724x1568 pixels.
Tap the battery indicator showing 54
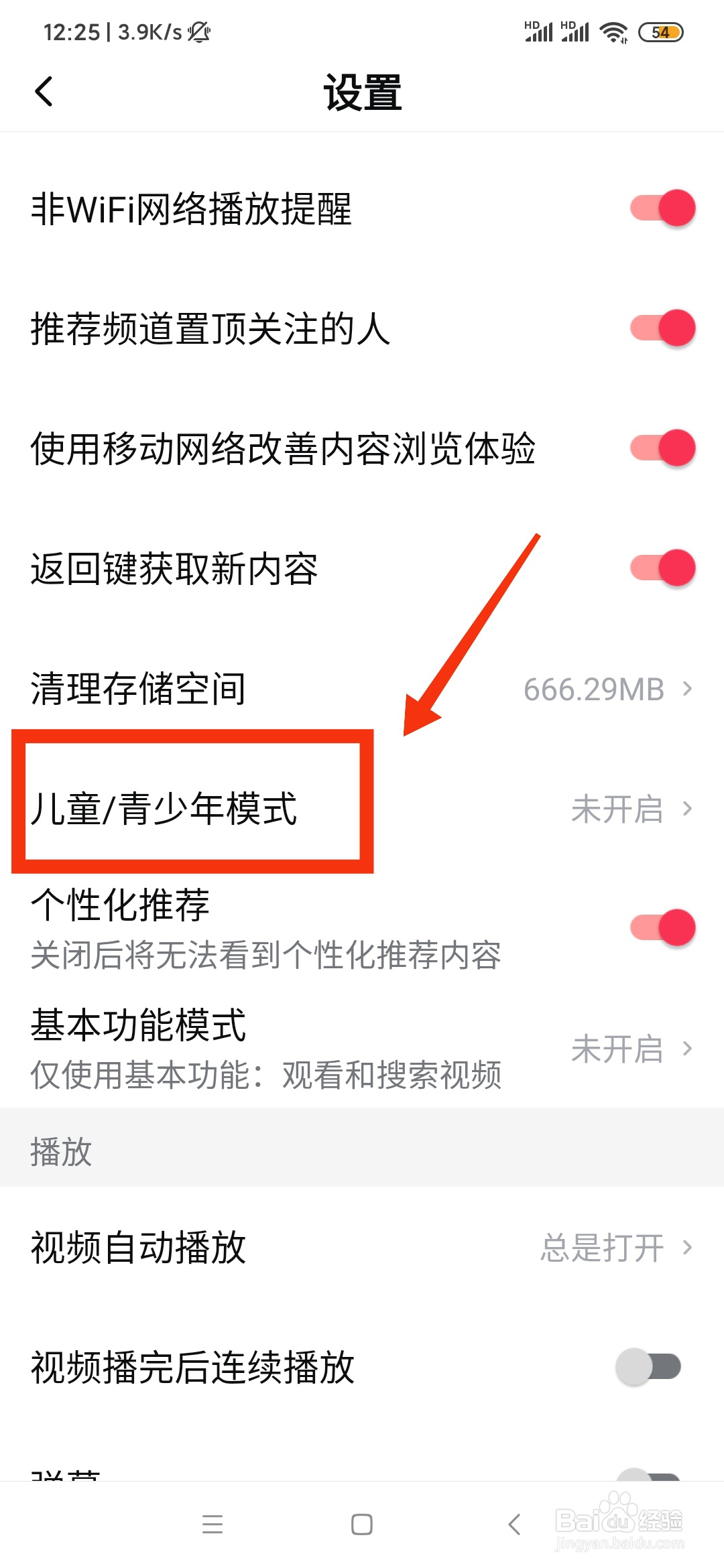661,31
